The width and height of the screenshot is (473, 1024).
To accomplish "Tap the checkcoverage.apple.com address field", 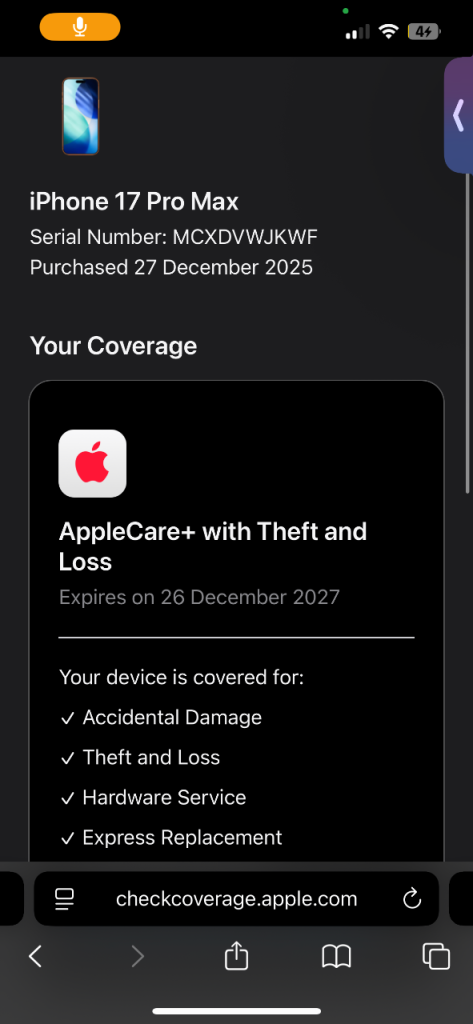I will click(x=236, y=899).
